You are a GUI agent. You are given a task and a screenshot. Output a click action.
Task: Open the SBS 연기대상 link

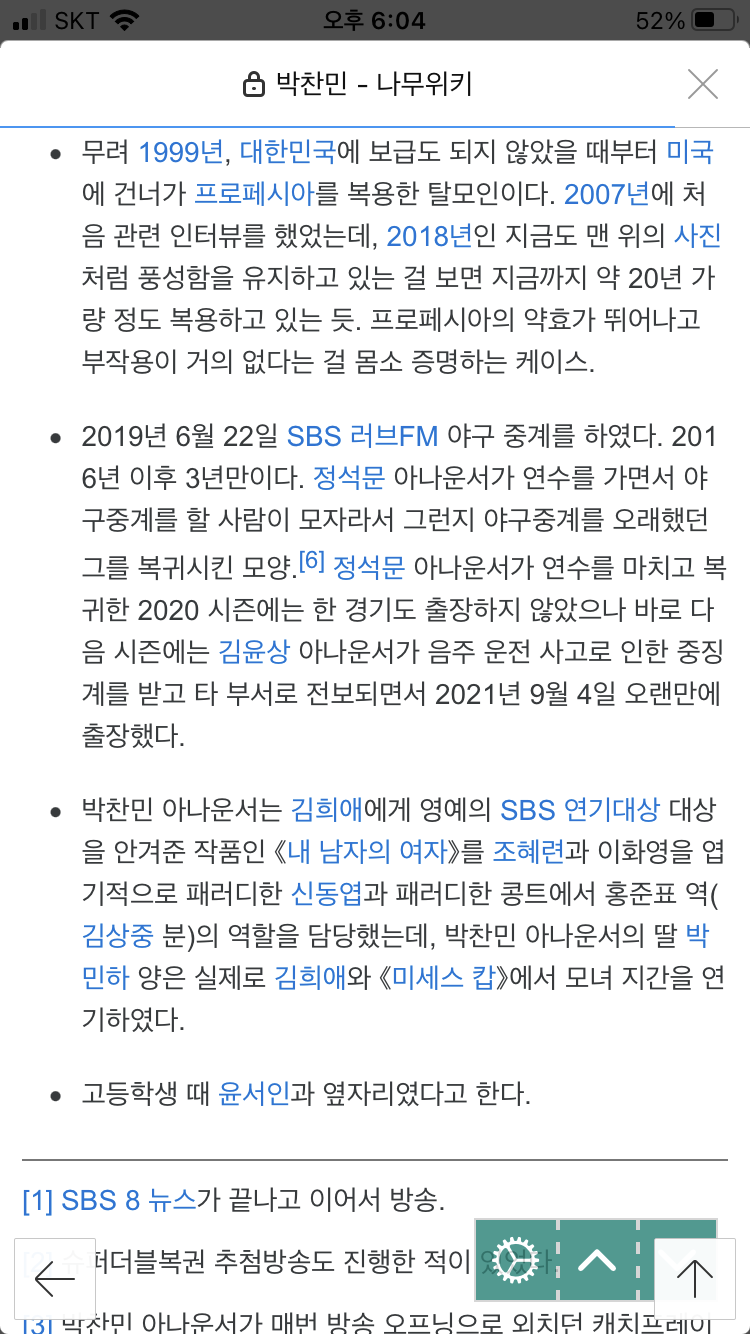pos(580,809)
